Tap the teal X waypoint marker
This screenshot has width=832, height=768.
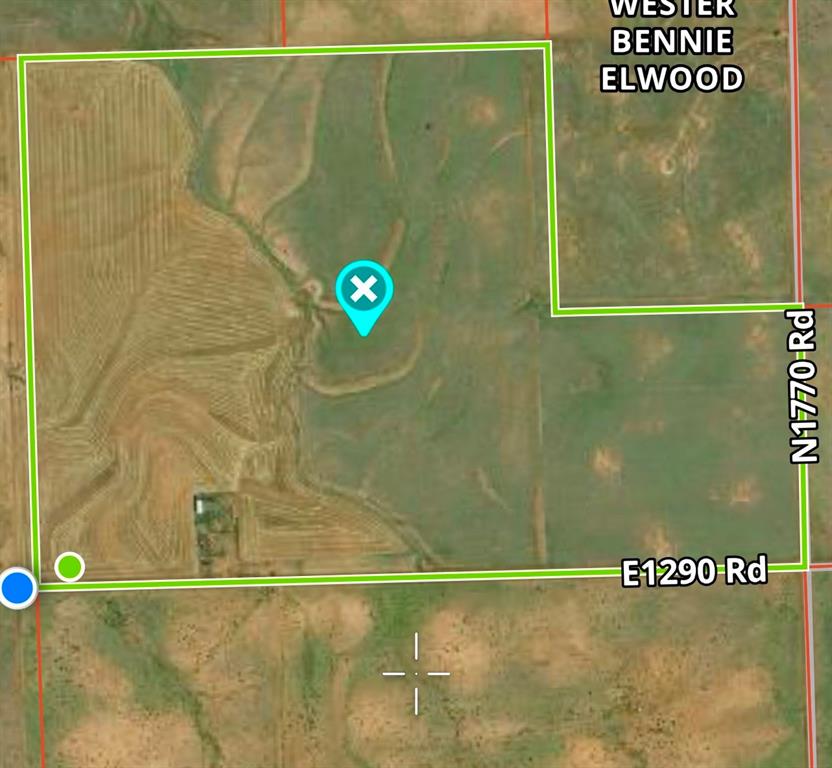point(365,291)
